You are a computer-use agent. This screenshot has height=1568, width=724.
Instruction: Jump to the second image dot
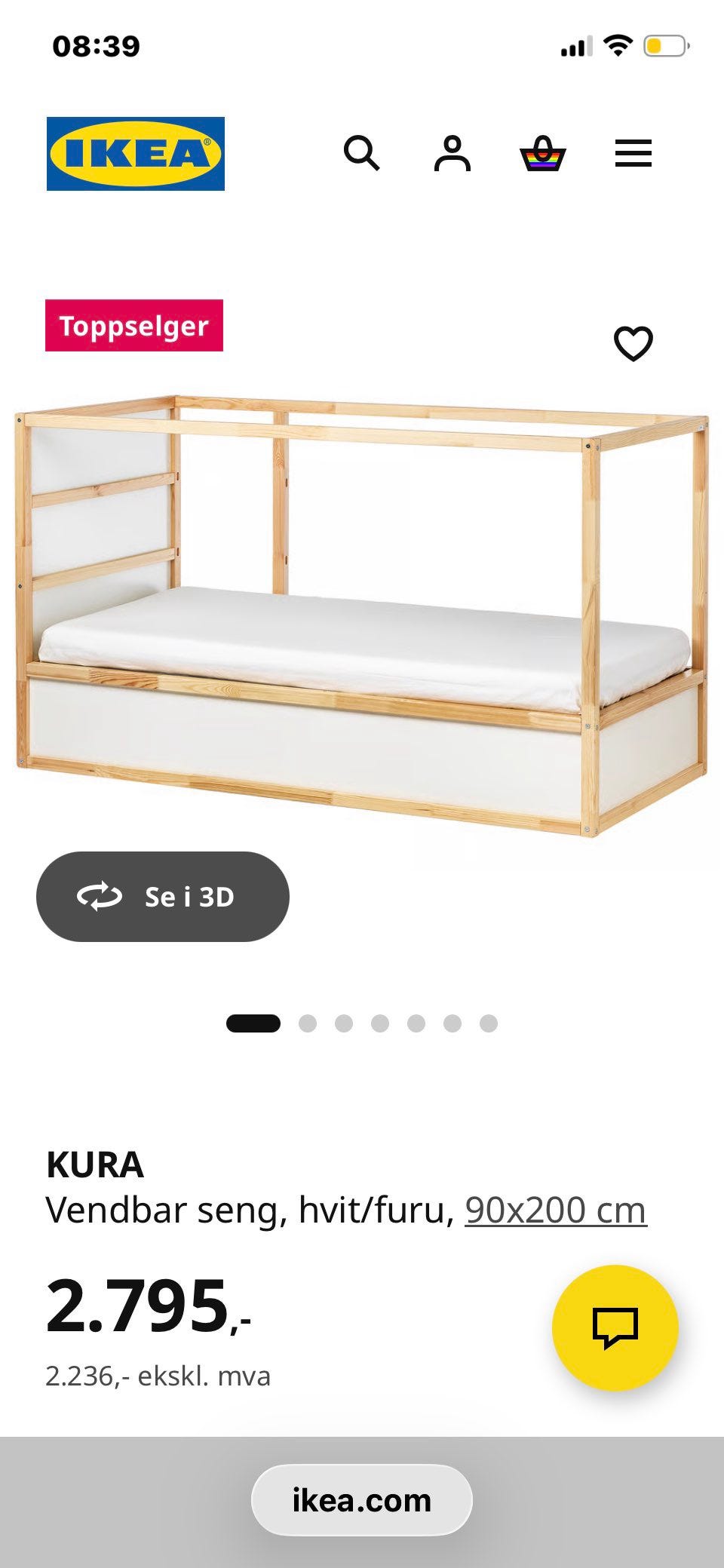(x=308, y=1023)
